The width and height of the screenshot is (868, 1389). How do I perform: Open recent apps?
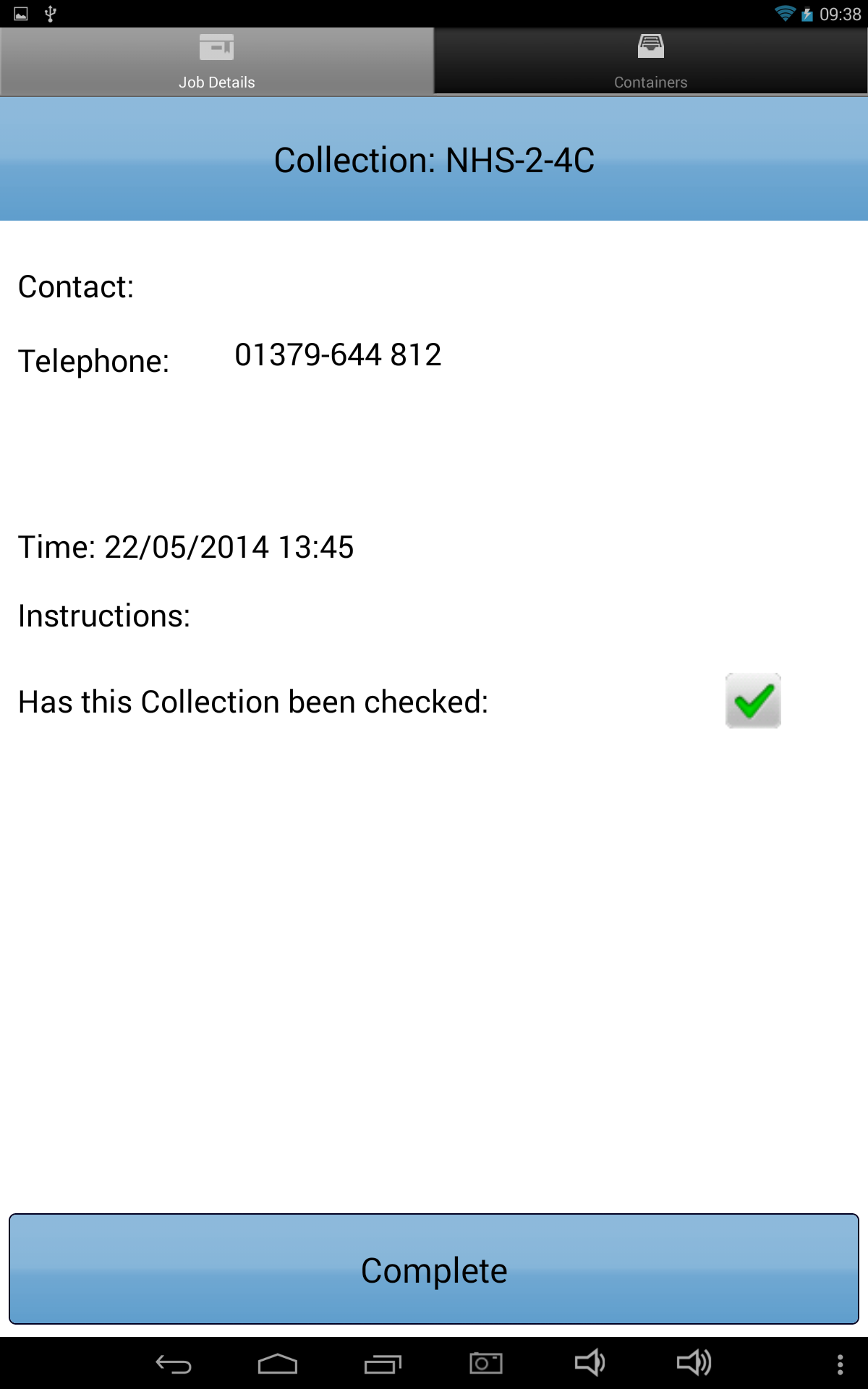point(383,1364)
